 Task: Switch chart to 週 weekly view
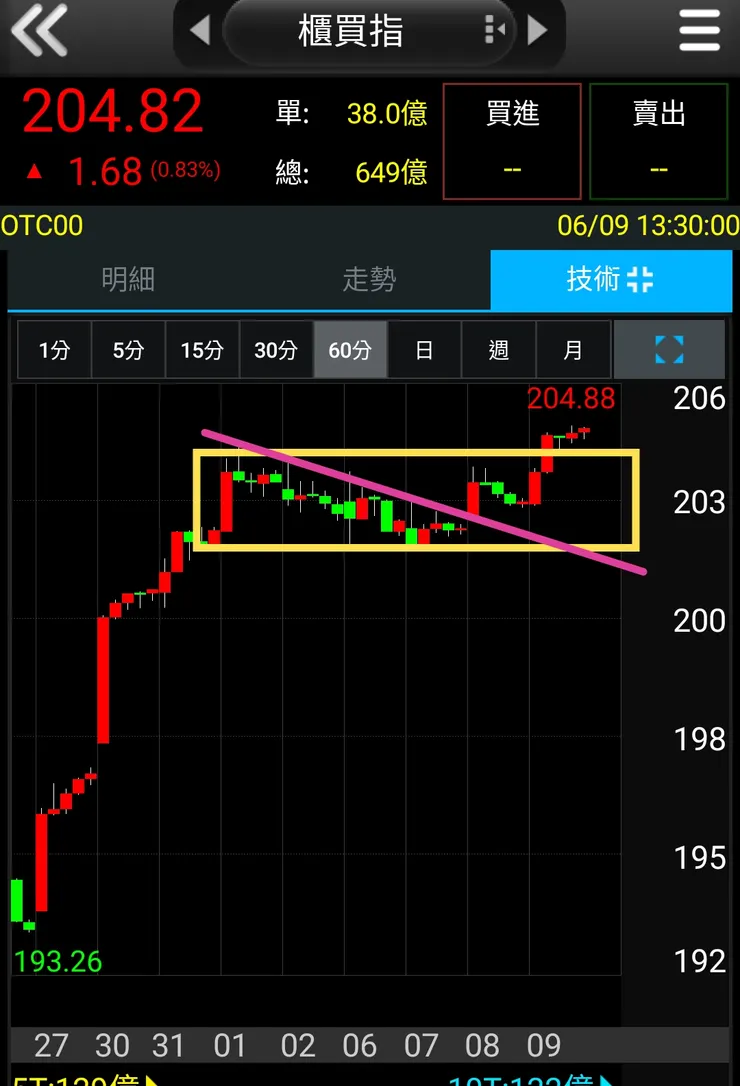[x=498, y=350]
